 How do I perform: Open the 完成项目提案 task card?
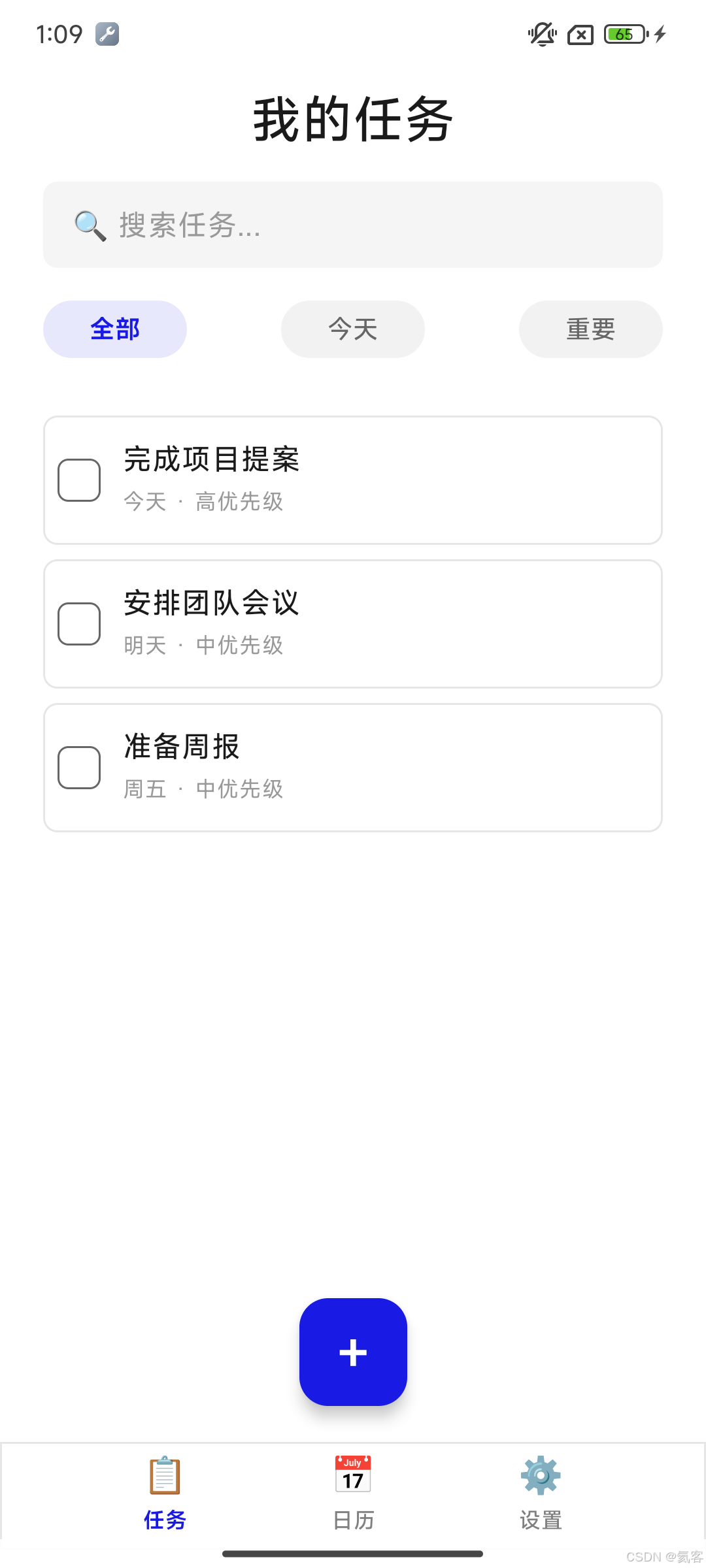pyautogui.click(x=353, y=480)
